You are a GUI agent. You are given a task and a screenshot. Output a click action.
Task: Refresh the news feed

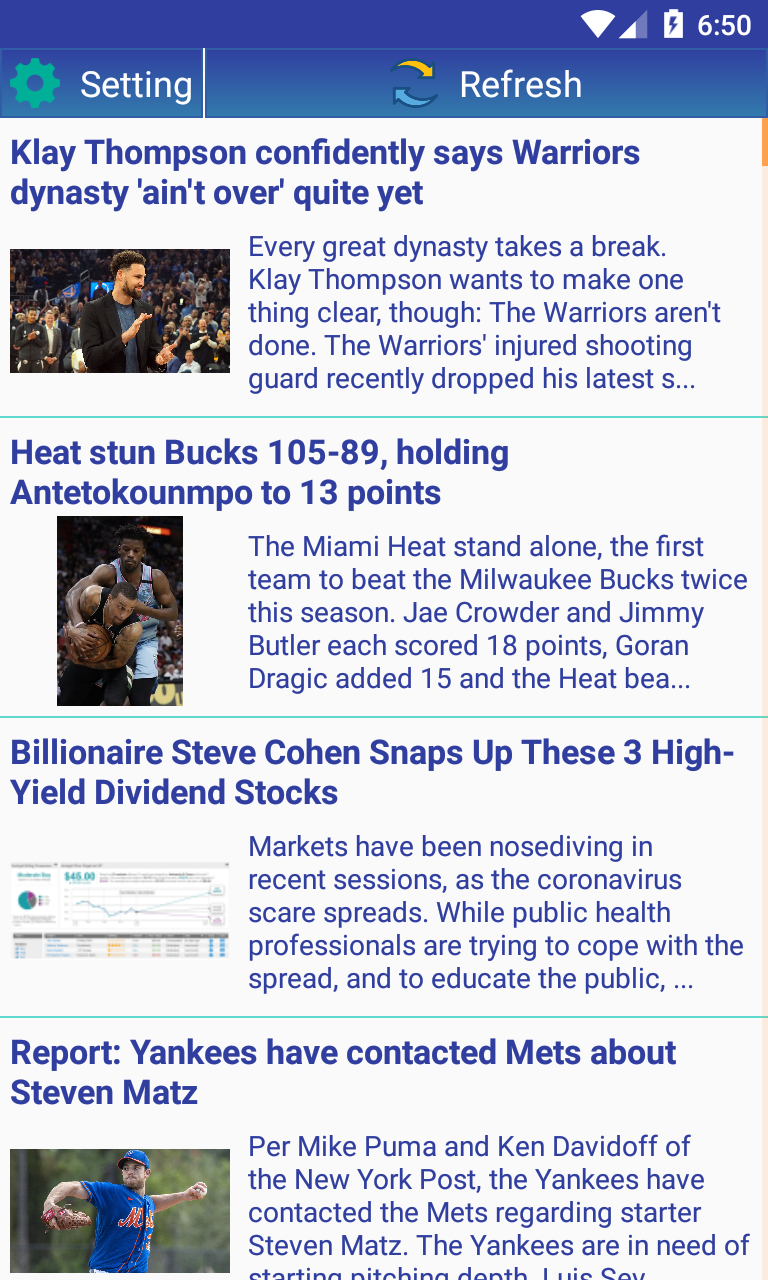(x=486, y=84)
